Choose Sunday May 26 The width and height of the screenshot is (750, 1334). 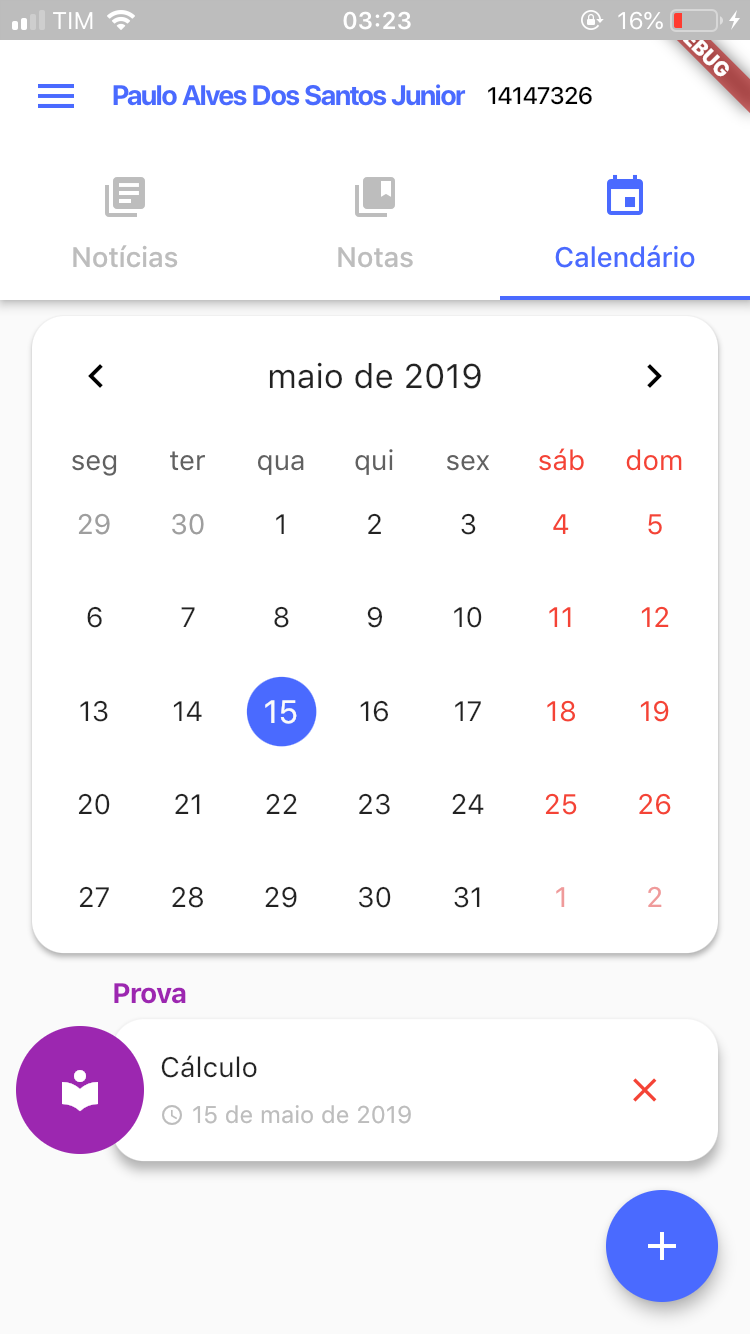click(654, 805)
